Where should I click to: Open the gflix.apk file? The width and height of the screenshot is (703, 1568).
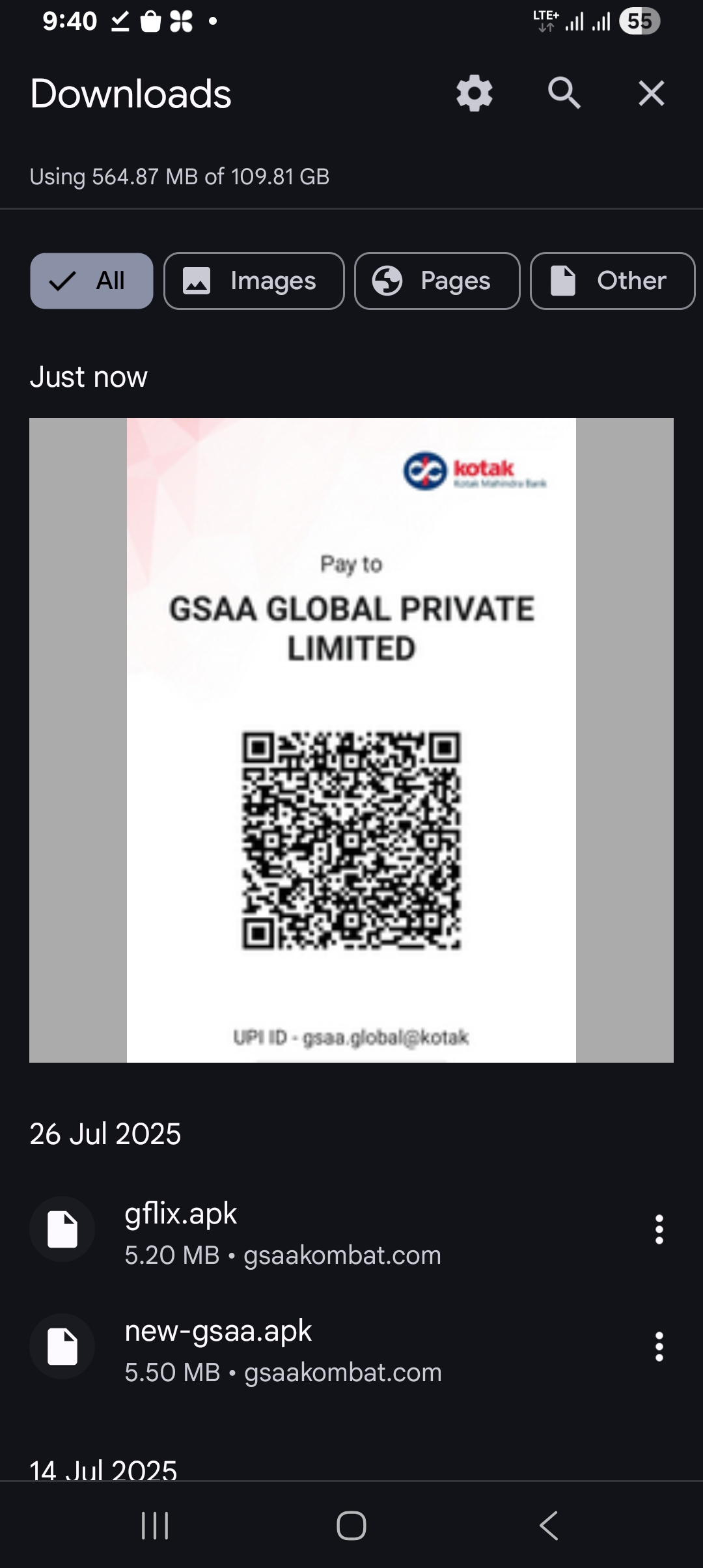[x=283, y=1229]
